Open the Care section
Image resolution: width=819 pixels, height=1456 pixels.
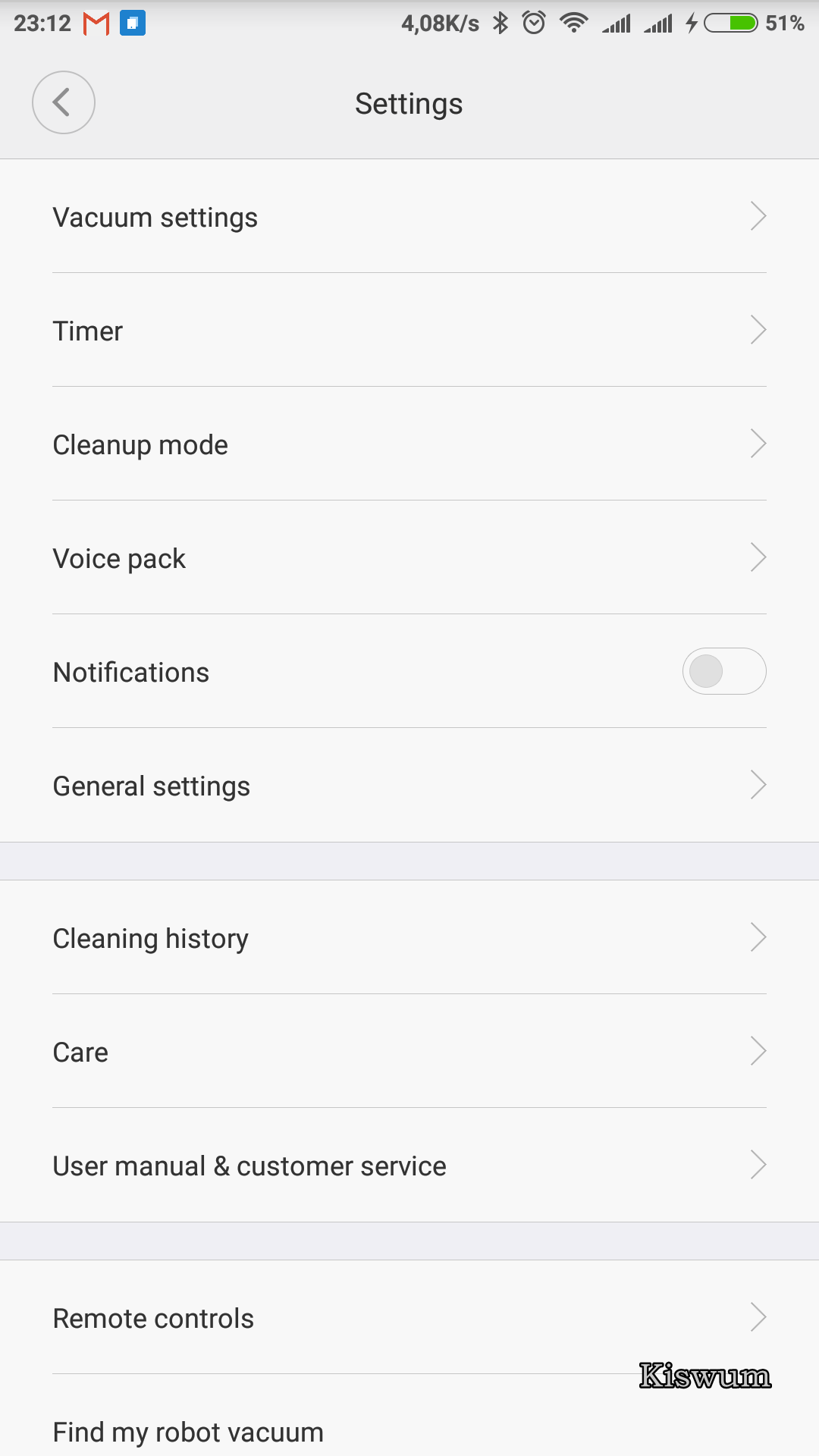pyautogui.click(x=409, y=1051)
